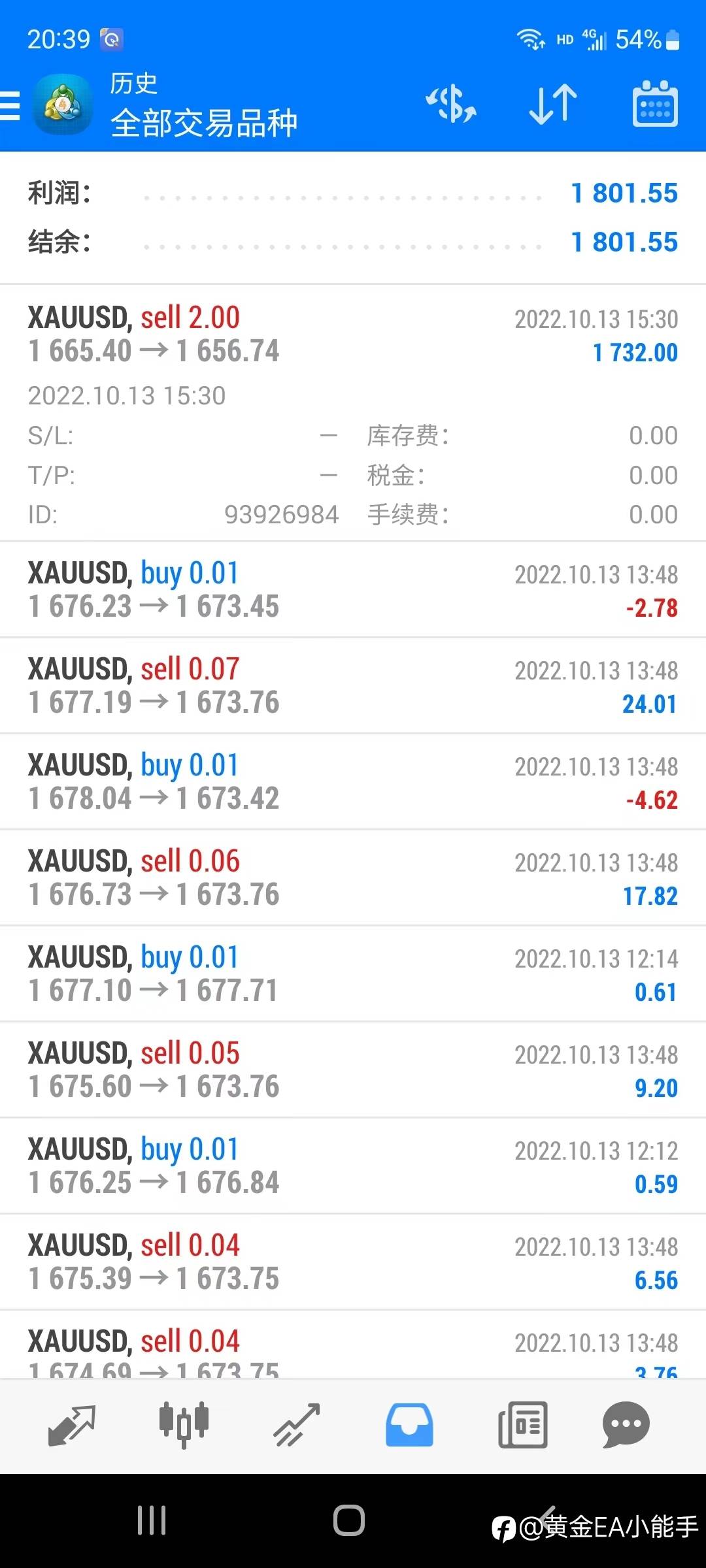Expand the sell 0.05 trade row
The width and height of the screenshot is (706, 1568).
click(353, 1070)
